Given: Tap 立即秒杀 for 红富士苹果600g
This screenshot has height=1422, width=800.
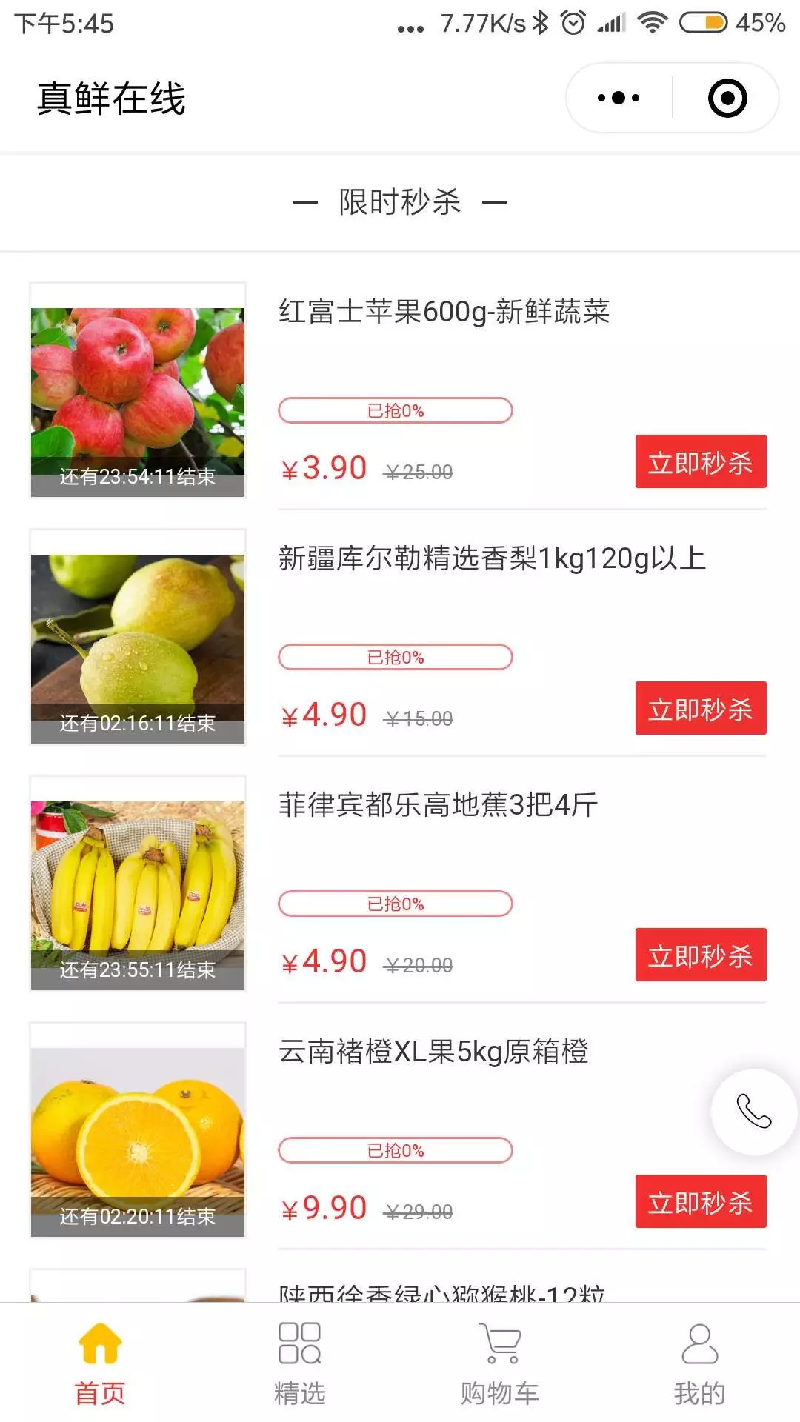Looking at the screenshot, I should (701, 462).
